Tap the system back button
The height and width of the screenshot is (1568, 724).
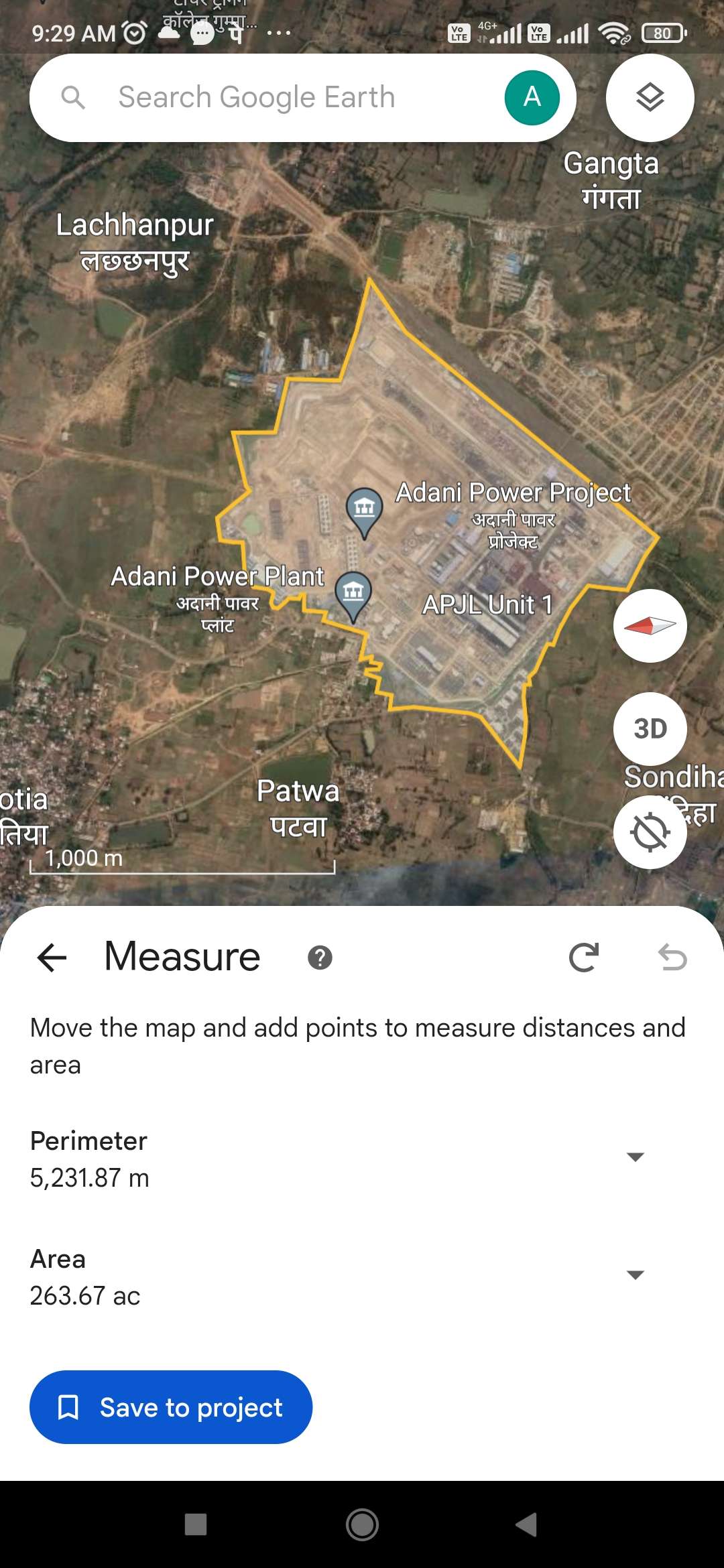(x=526, y=1524)
